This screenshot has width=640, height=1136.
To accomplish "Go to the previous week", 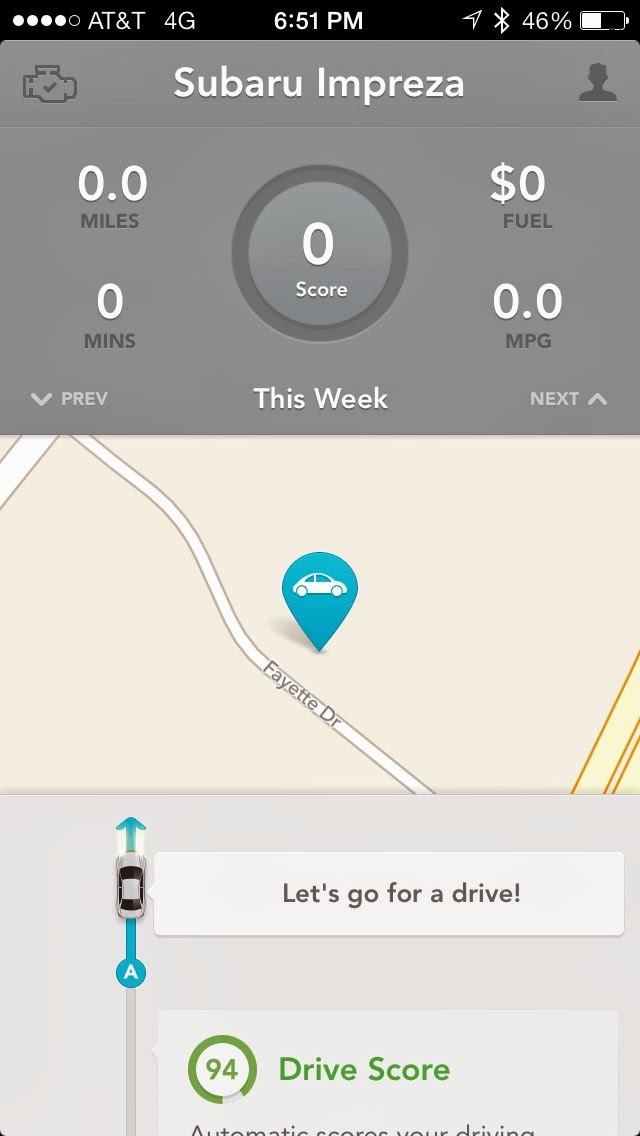I will pyautogui.click(x=70, y=399).
